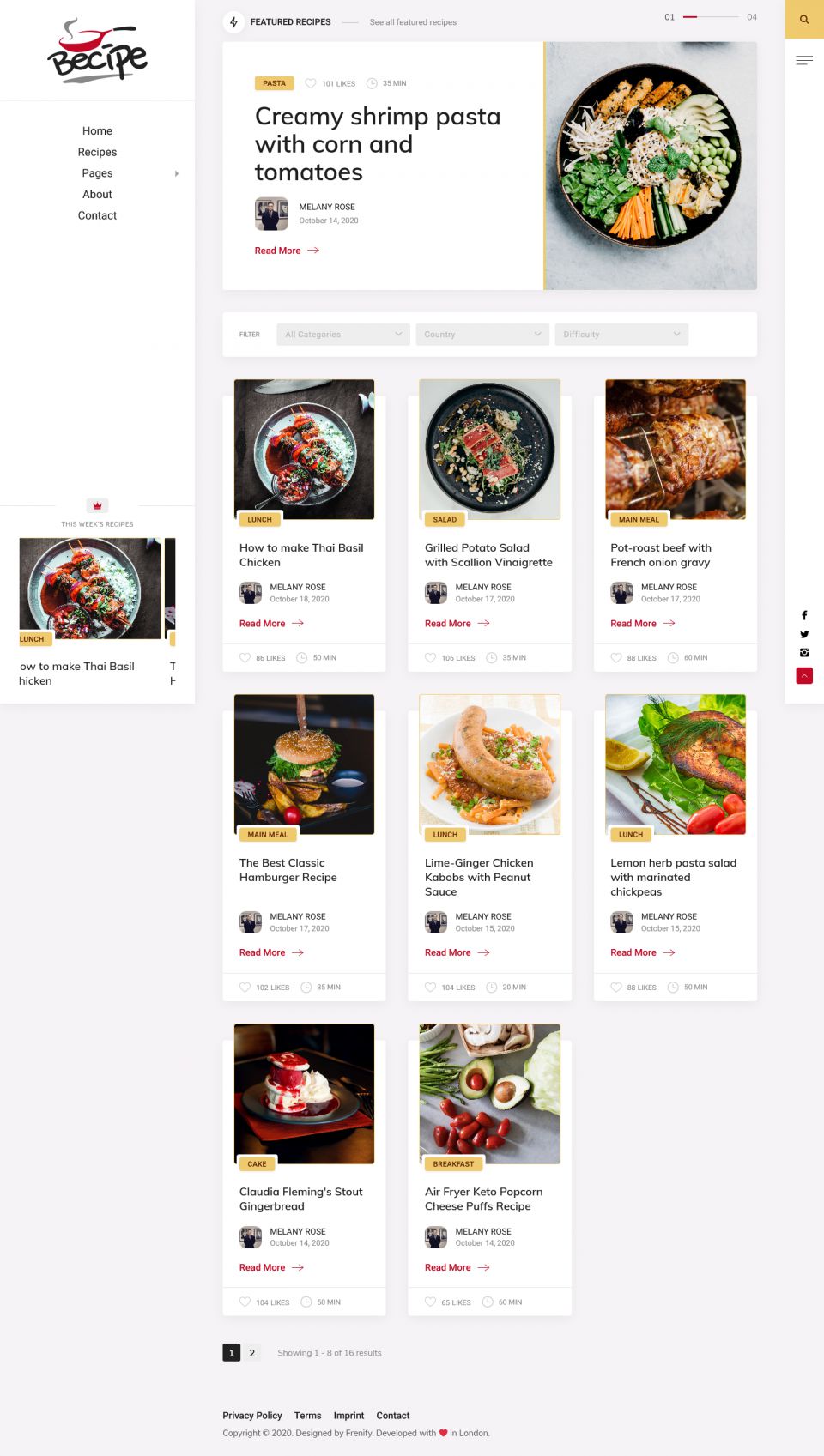View the Lemon herb pasta salad photo

click(676, 764)
